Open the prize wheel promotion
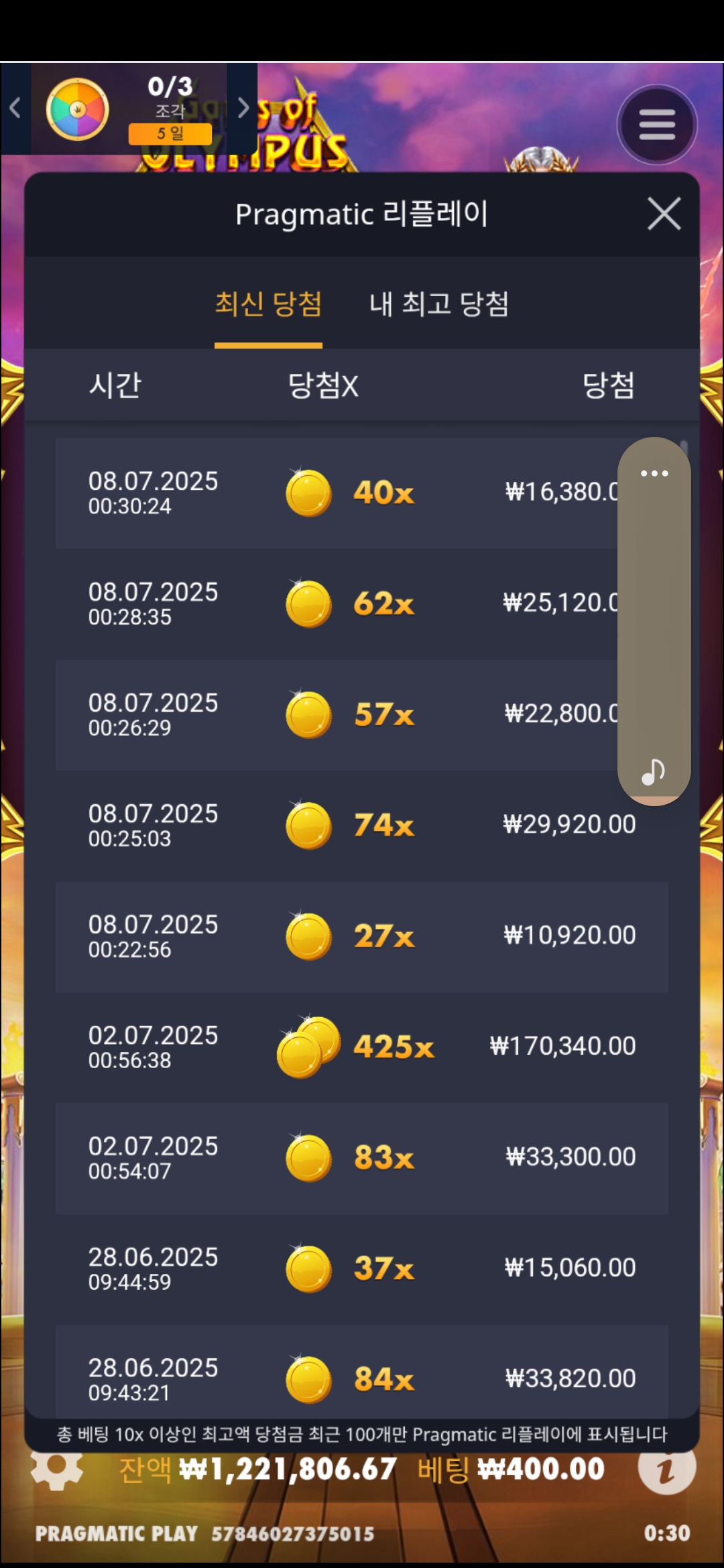This screenshot has height=1568, width=724. click(78, 109)
